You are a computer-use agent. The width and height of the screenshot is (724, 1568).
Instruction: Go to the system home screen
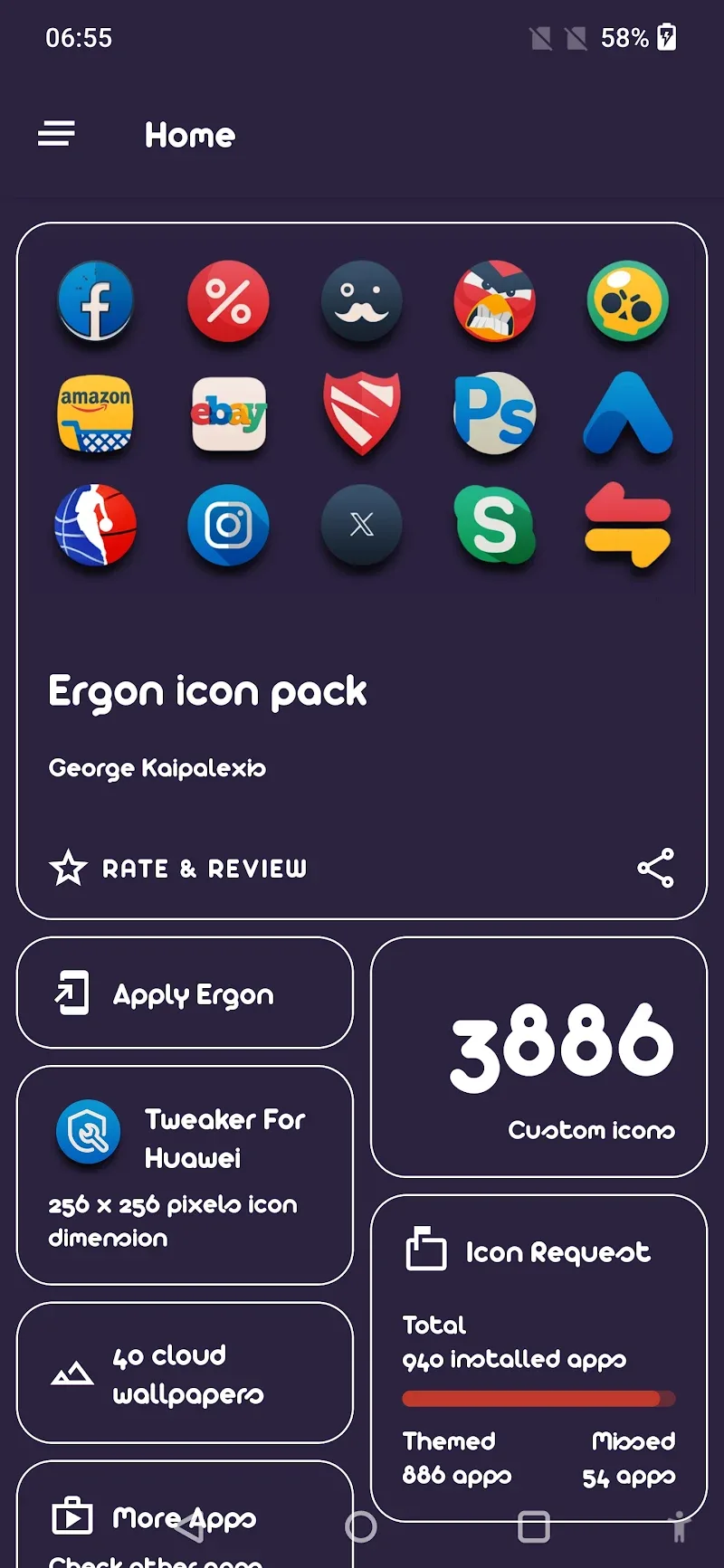click(x=361, y=1527)
